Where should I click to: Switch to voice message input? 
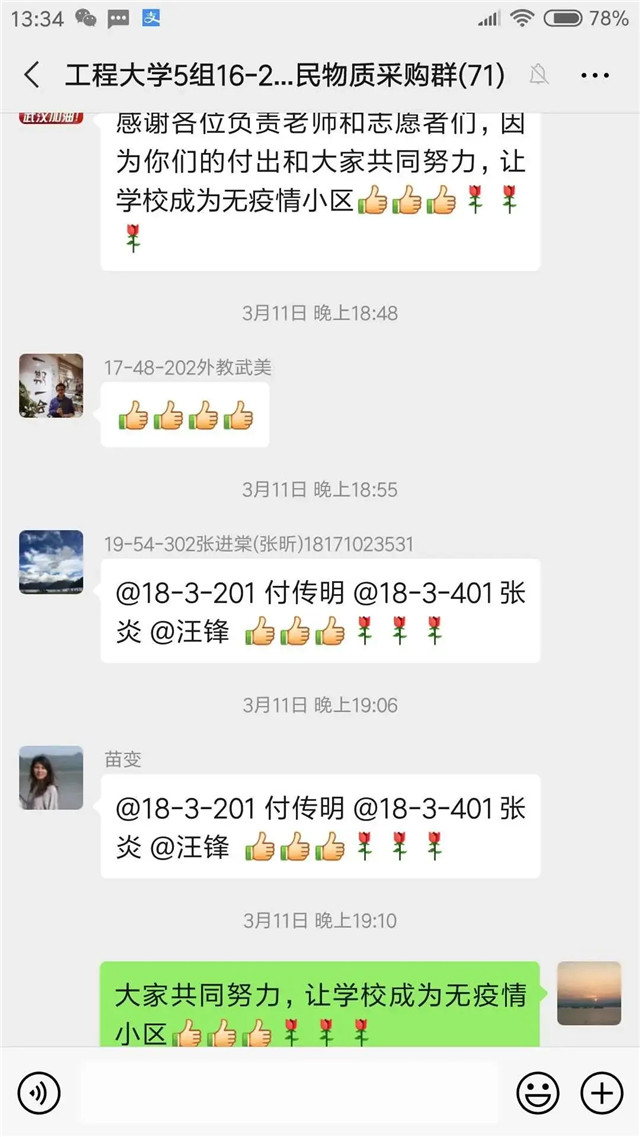tap(39, 1093)
